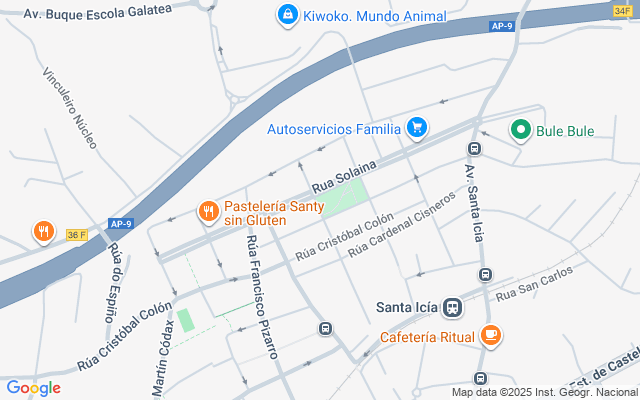Tap the Bule Bule place marker
Screen dimensions: 640x400
pyautogui.click(x=520, y=130)
